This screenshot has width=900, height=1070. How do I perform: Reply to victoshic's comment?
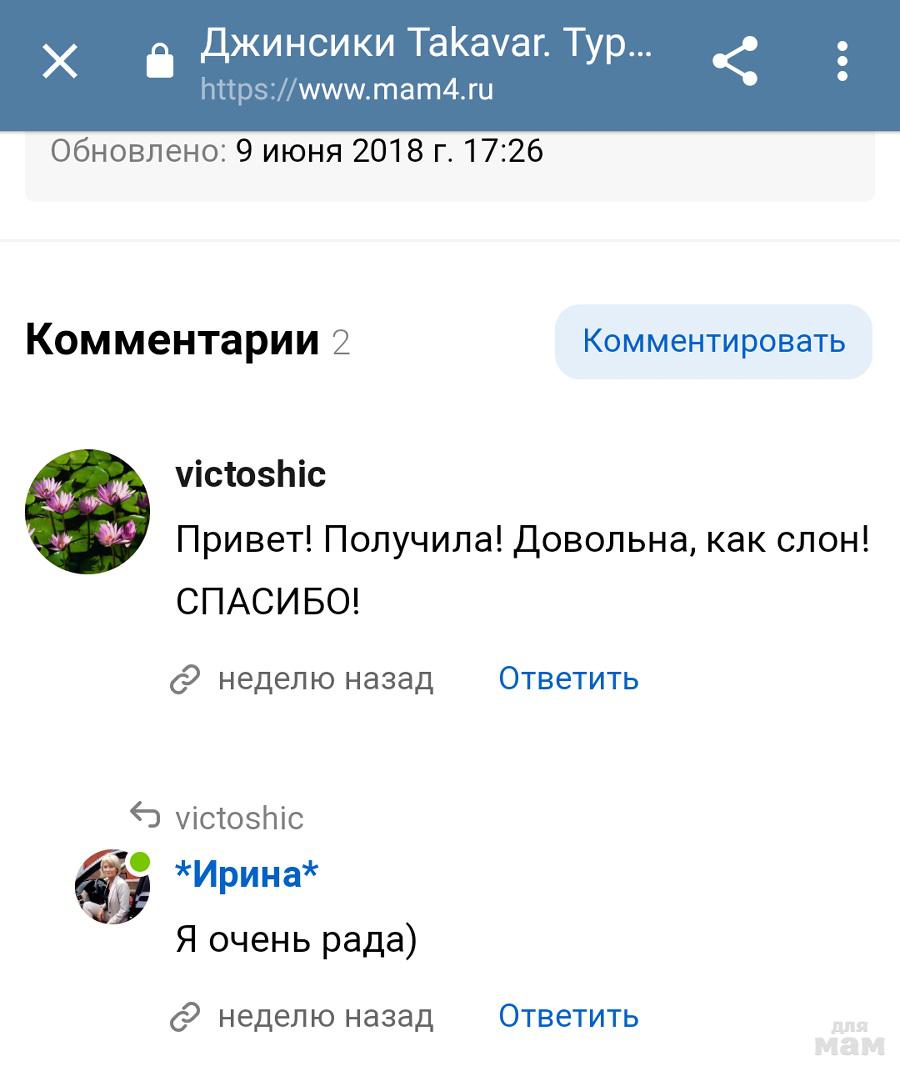[x=568, y=679]
